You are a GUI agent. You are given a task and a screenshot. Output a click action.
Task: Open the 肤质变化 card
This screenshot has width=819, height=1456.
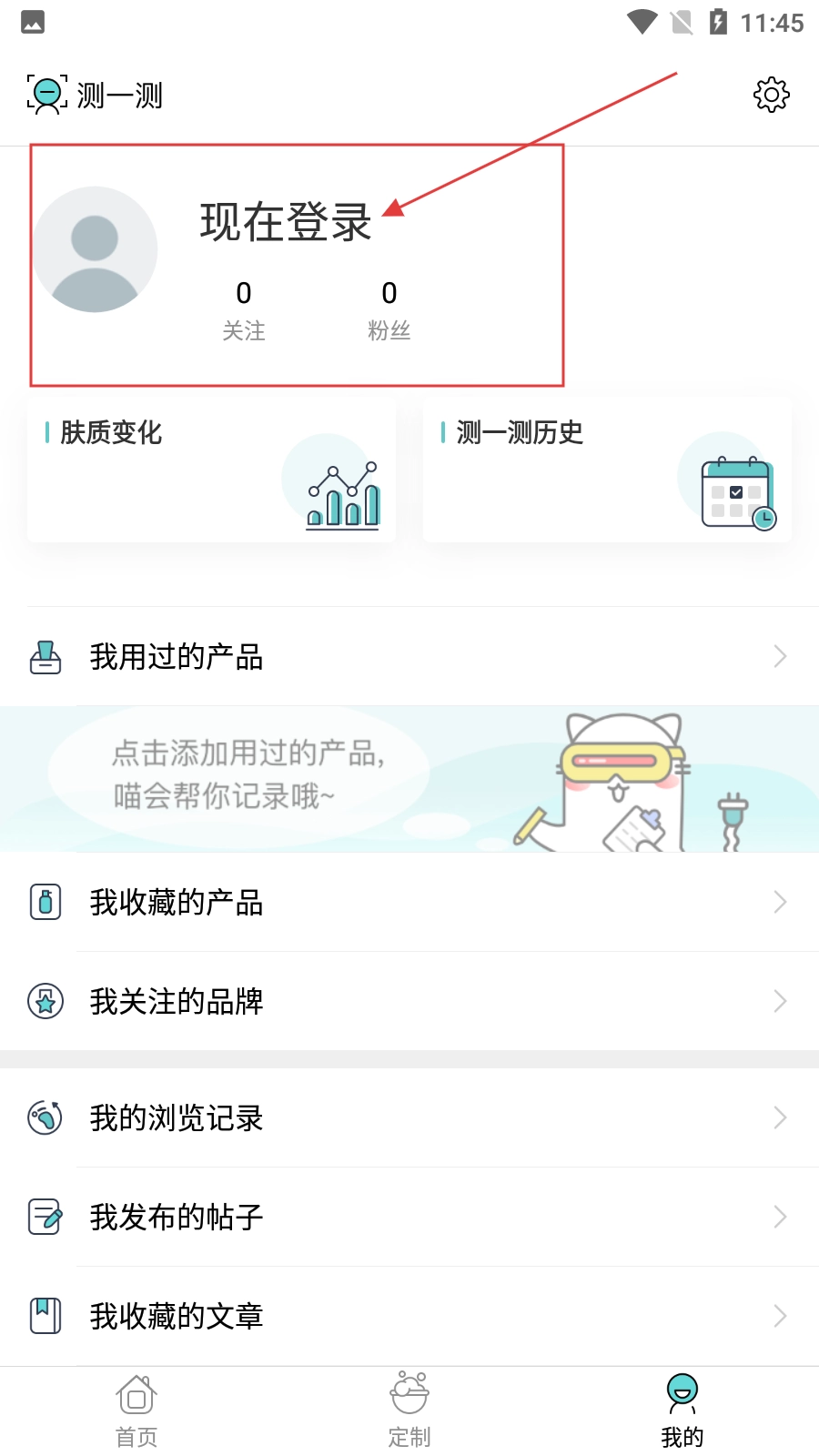[211, 470]
